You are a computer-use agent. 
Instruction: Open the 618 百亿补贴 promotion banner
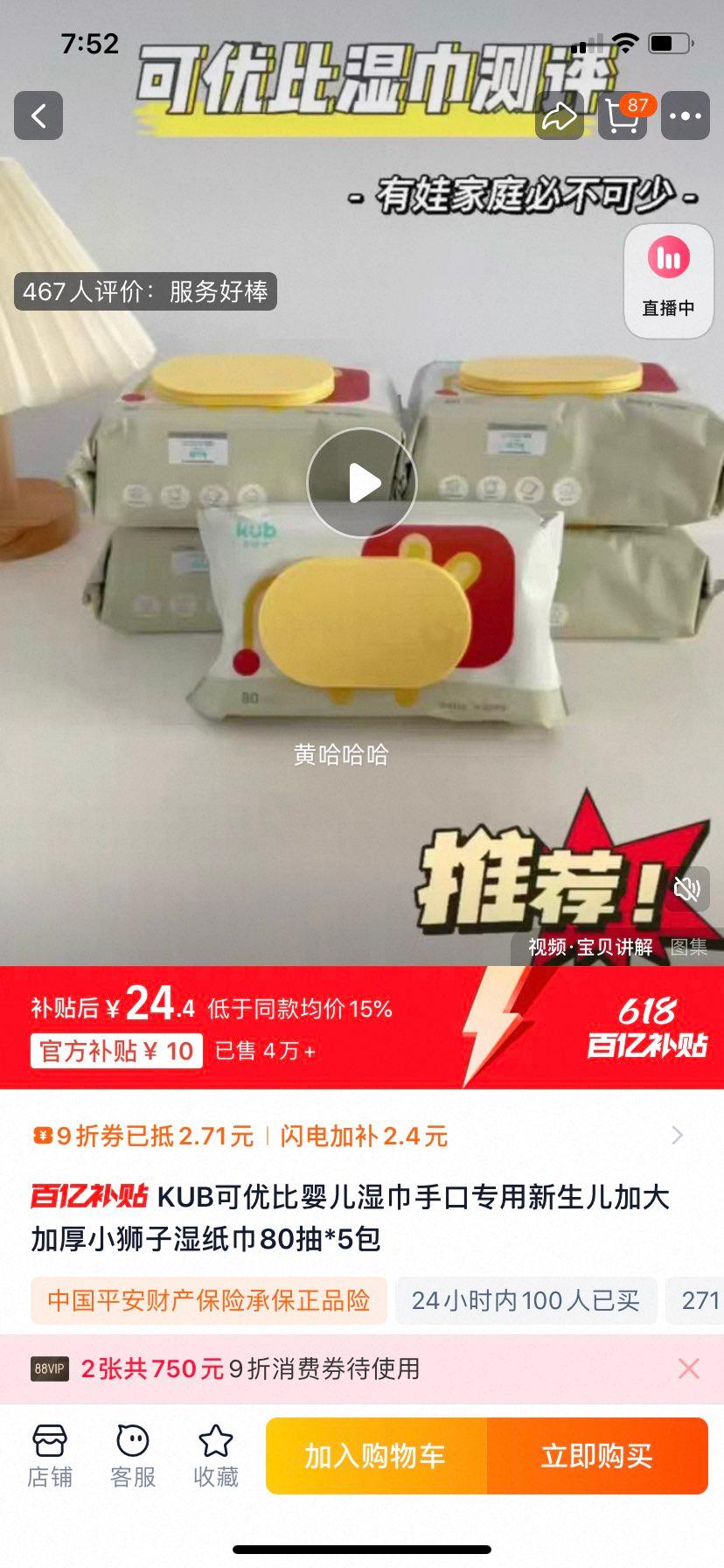tap(645, 1027)
